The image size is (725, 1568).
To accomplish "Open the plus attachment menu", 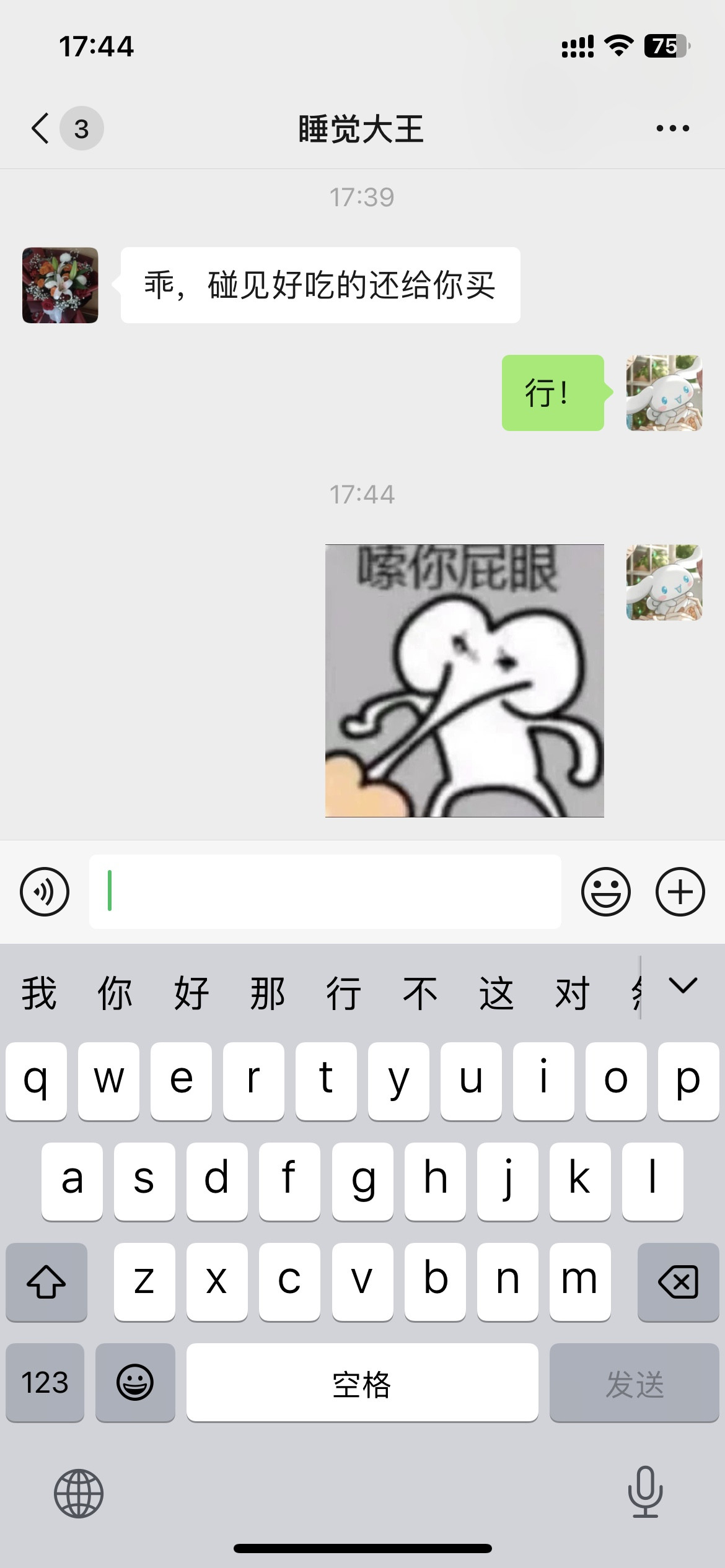I will pyautogui.click(x=680, y=891).
